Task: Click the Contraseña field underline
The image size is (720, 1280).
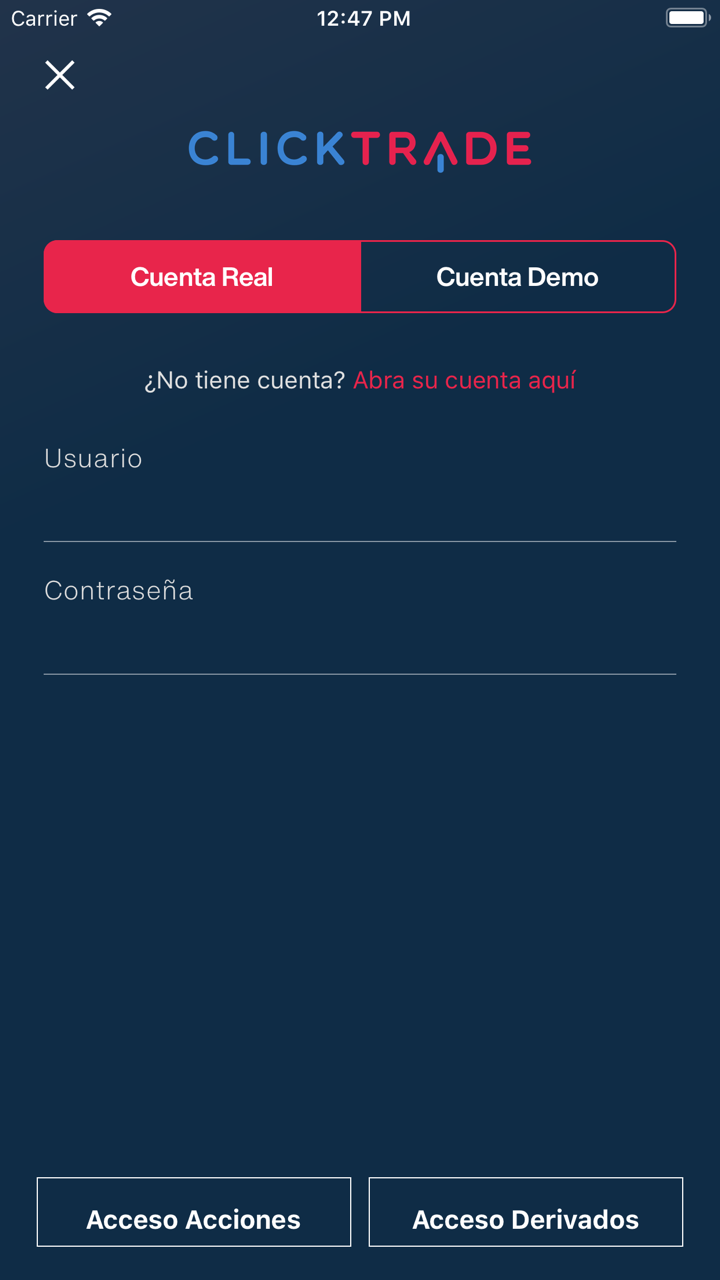Action: [x=360, y=674]
